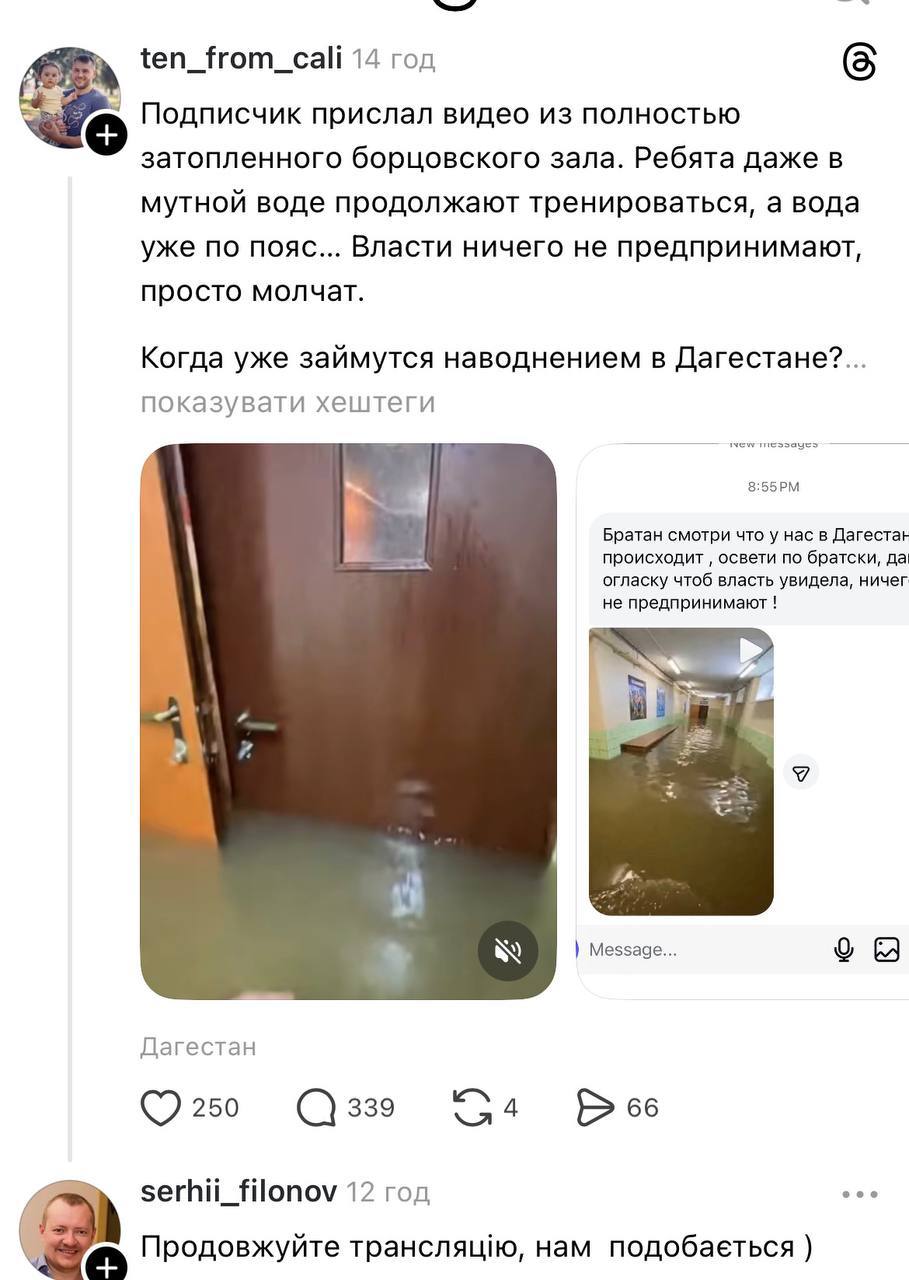Open the 339 comments on the post
The height and width of the screenshot is (1280, 909).
[317, 1107]
